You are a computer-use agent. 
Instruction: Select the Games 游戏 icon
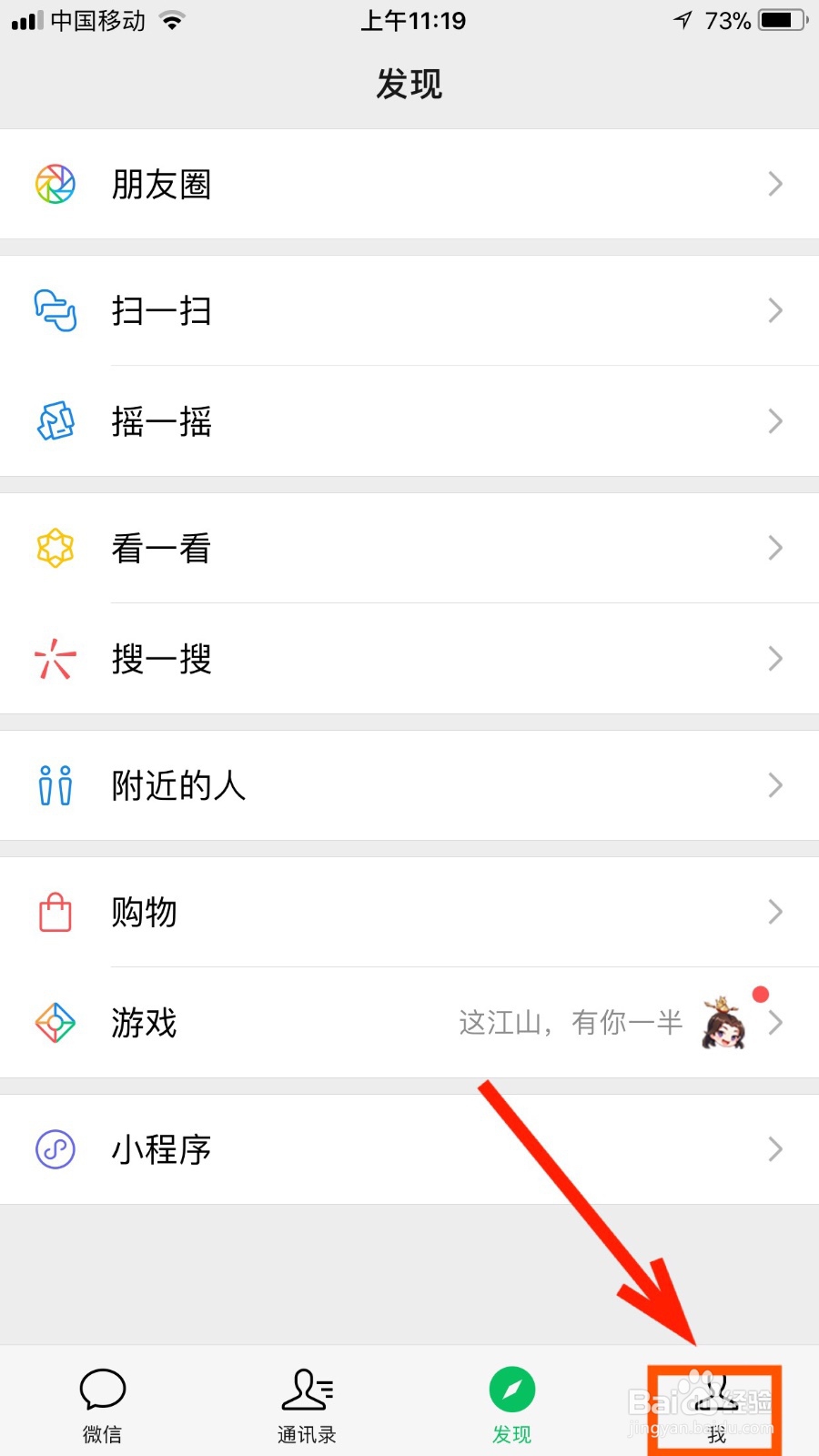click(55, 1022)
